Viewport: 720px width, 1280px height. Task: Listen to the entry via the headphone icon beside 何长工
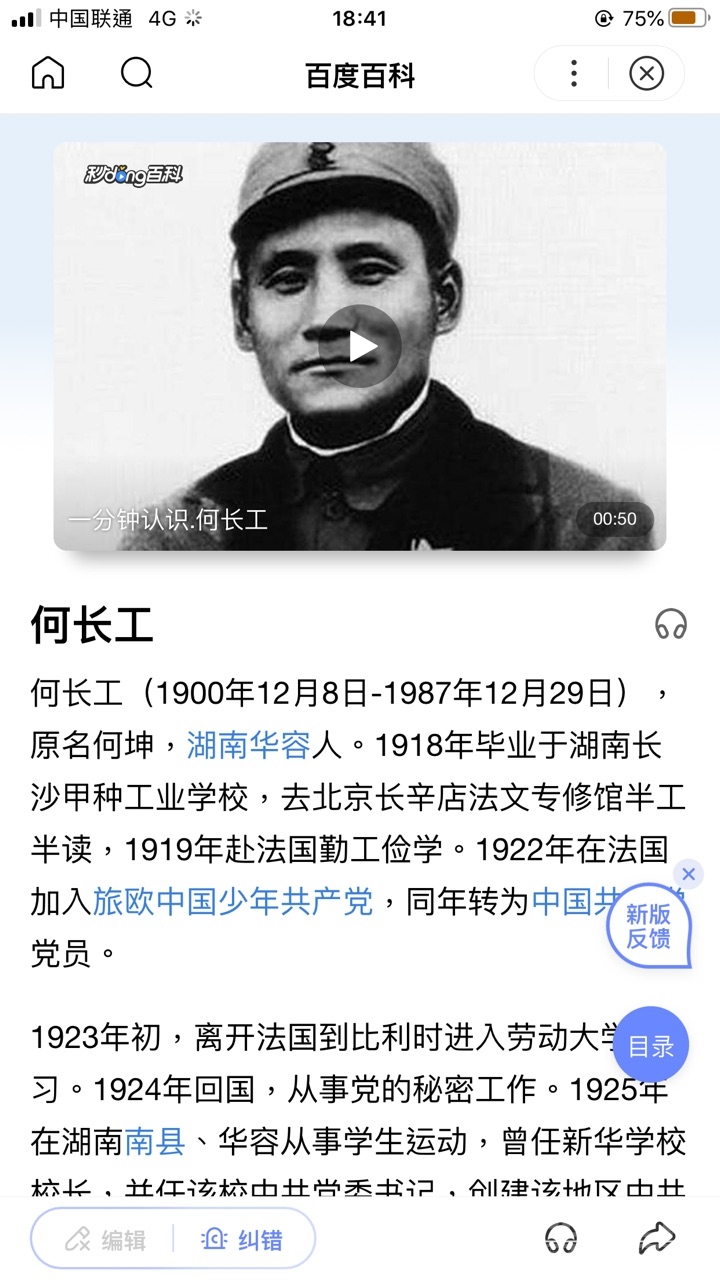click(x=671, y=625)
